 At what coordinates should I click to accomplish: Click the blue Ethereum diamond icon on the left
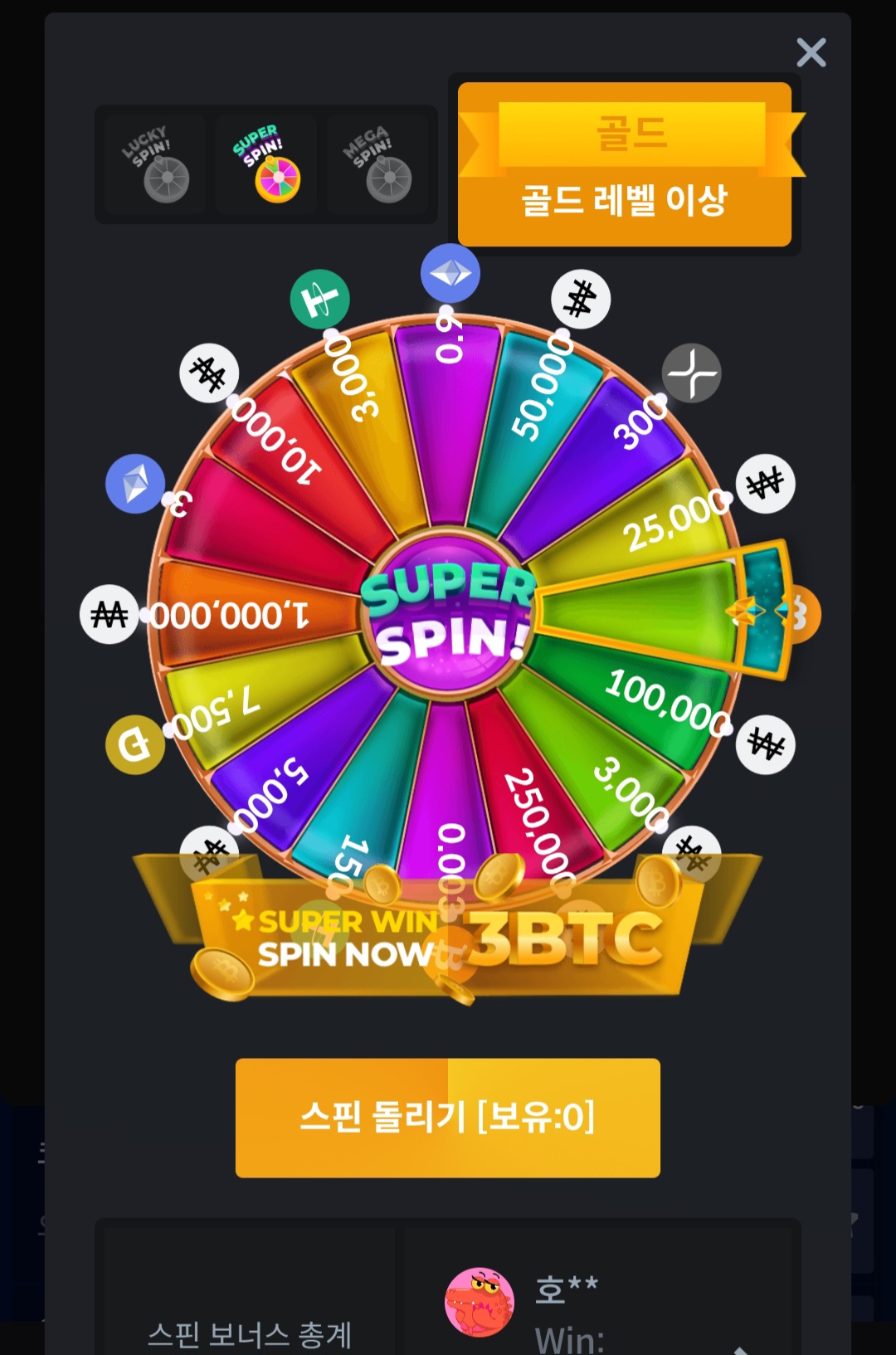[135, 484]
